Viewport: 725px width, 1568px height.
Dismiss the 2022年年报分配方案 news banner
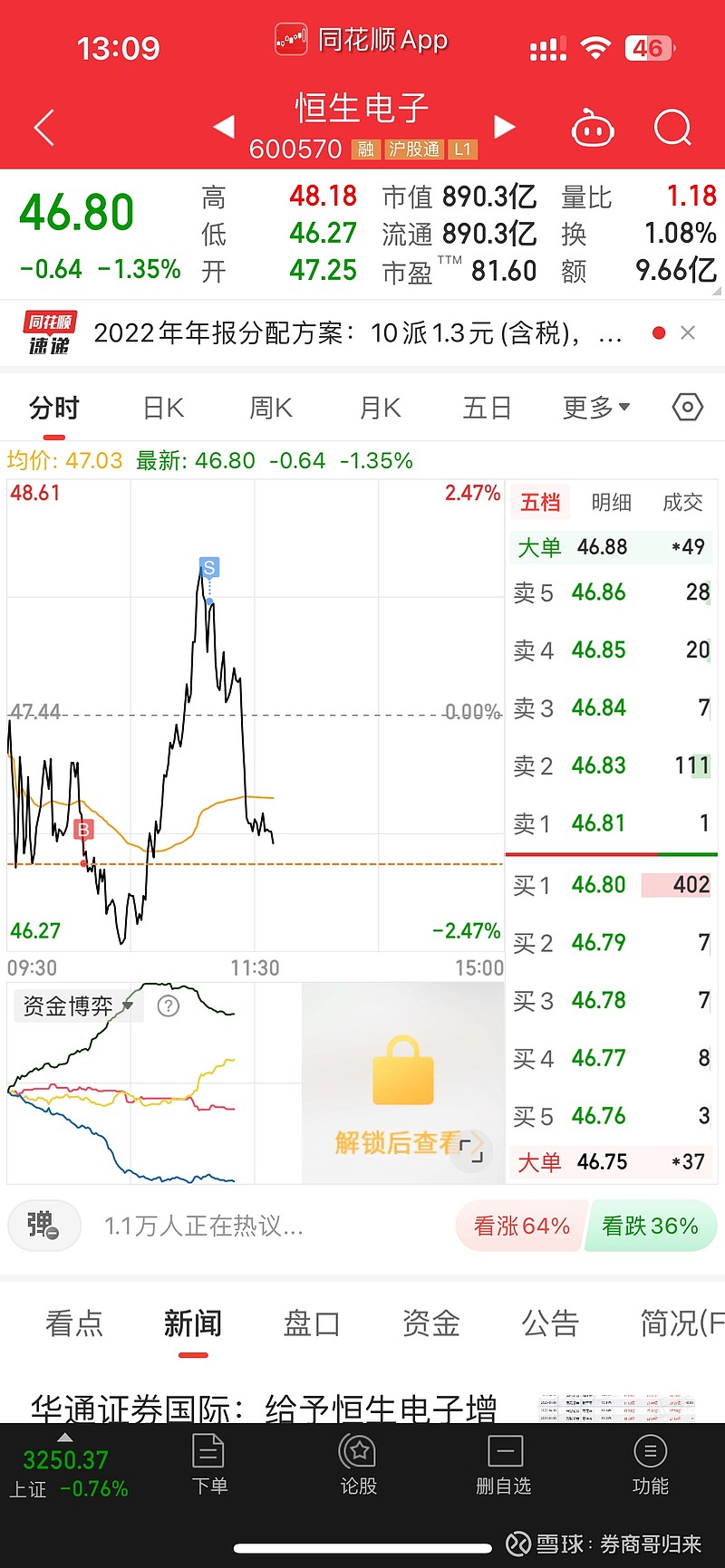(688, 333)
